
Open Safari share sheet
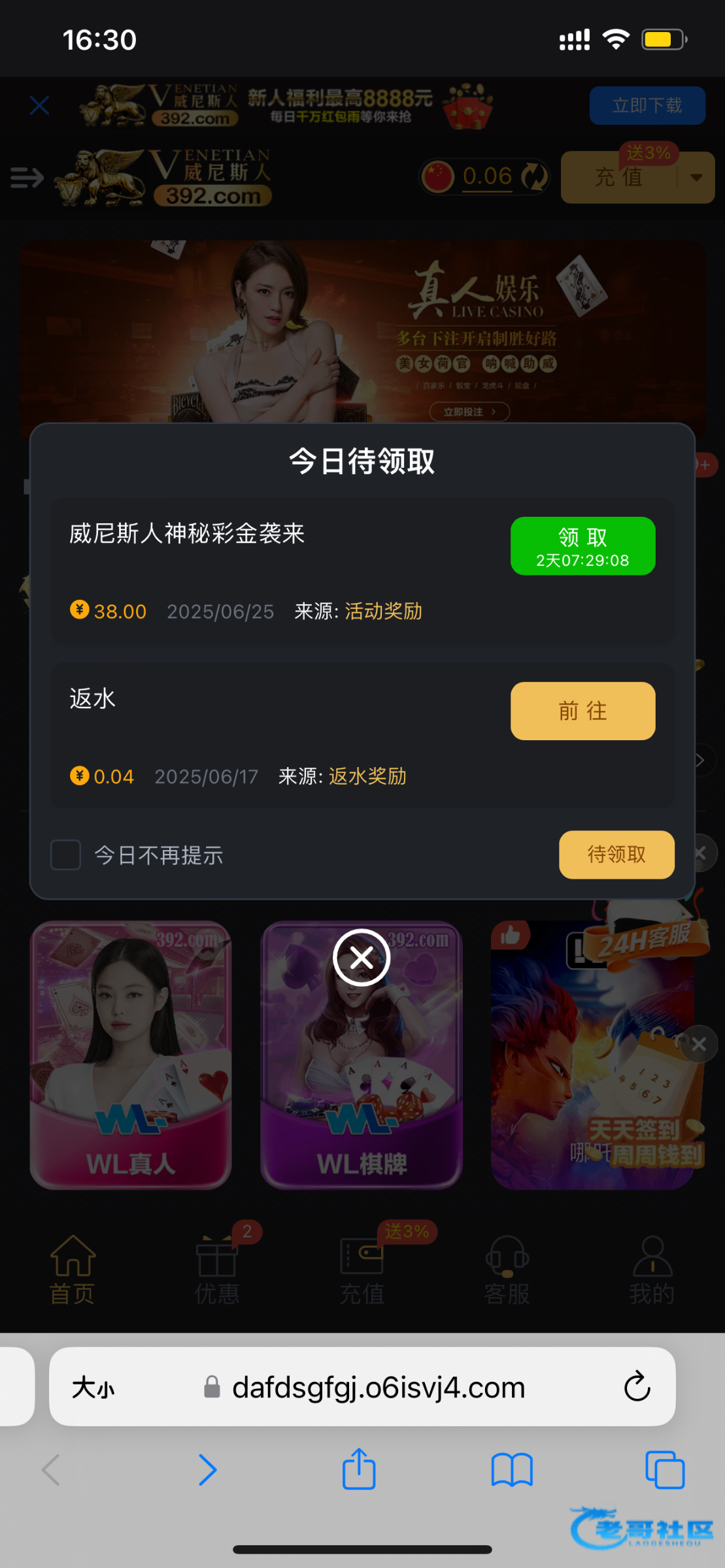[x=359, y=1470]
